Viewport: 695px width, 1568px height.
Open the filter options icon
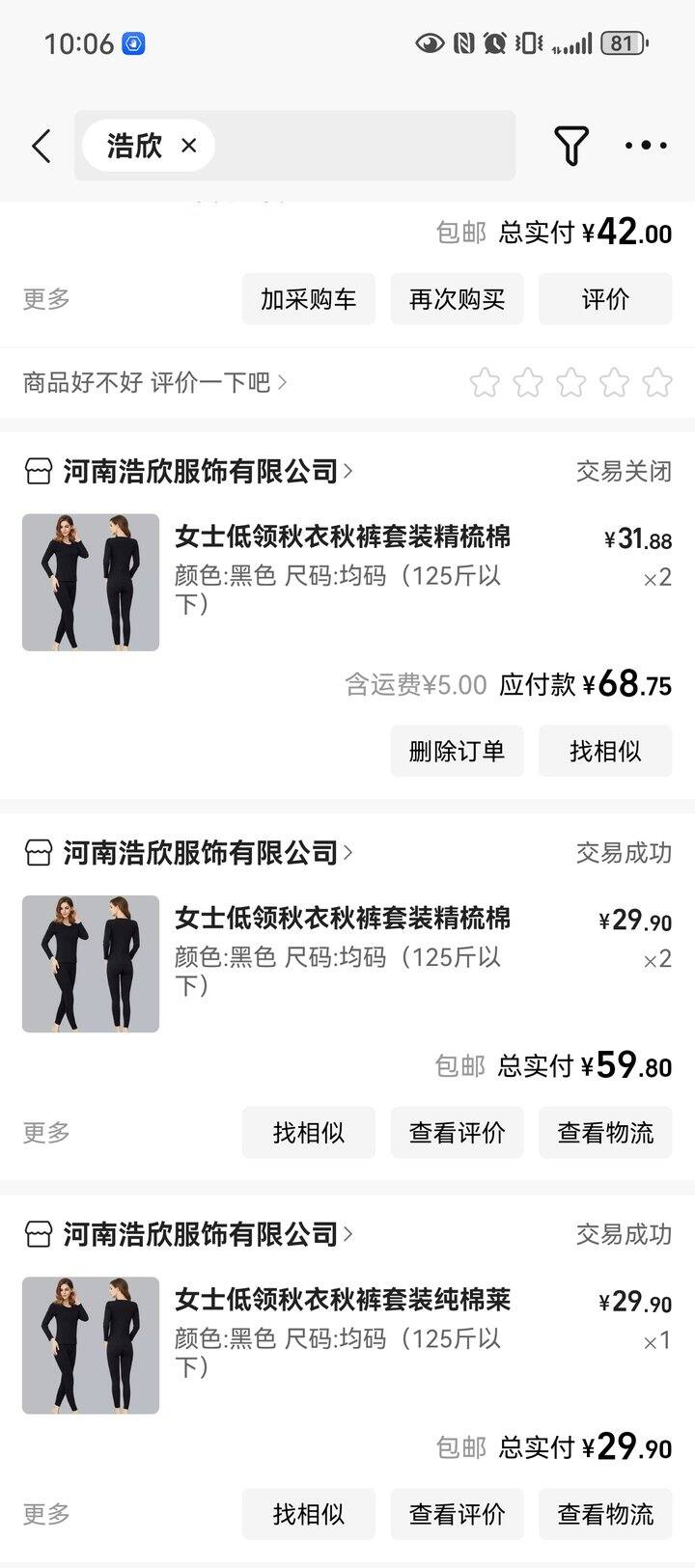click(x=571, y=145)
